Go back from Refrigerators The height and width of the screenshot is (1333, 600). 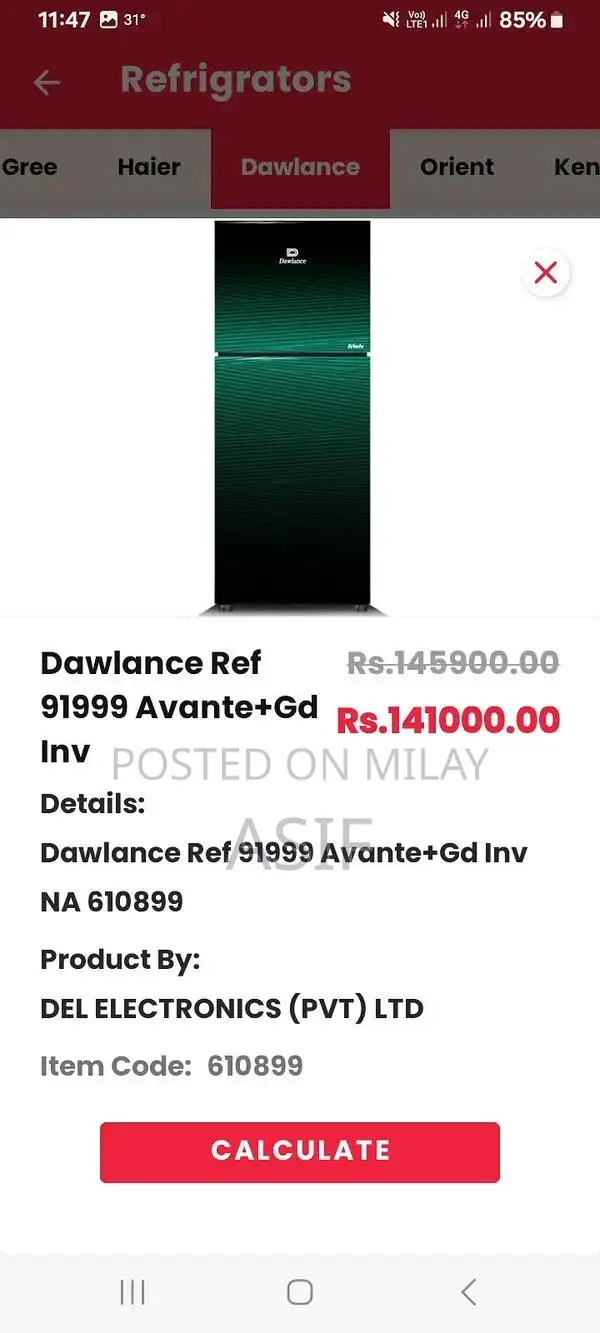tap(47, 82)
